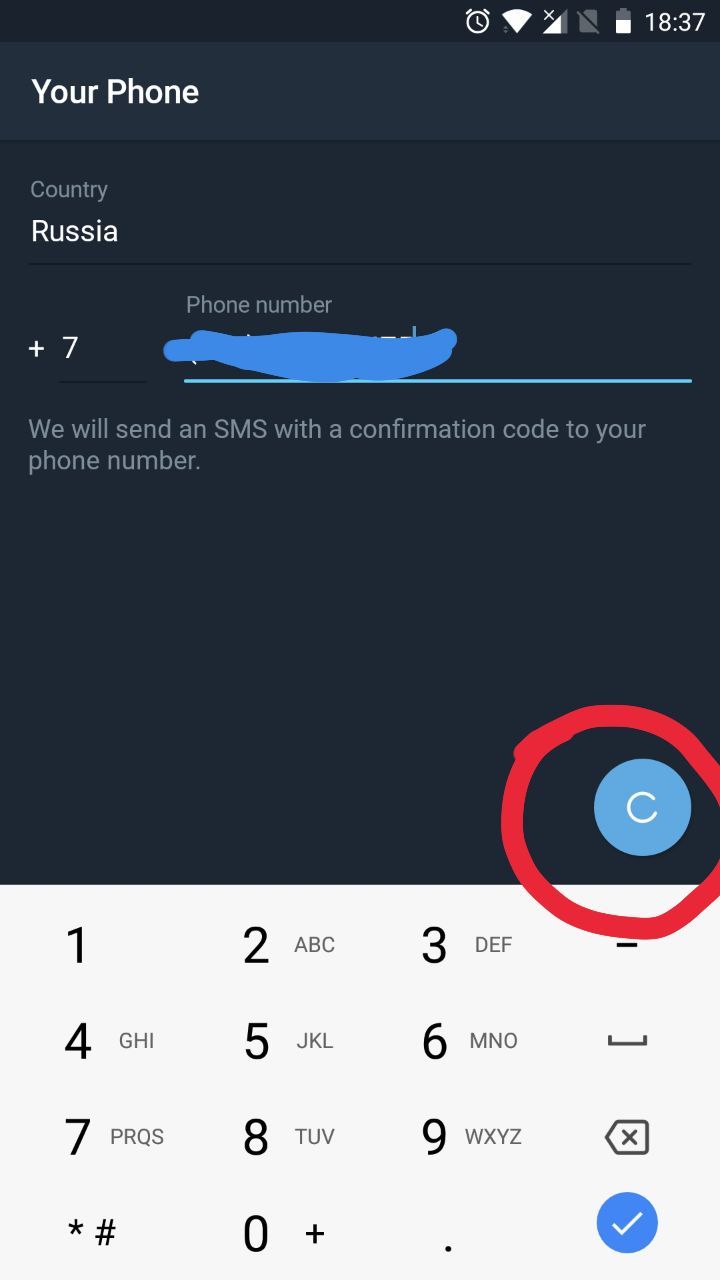Tap the * # symbols key
720x1280 pixels.
(x=92, y=1233)
